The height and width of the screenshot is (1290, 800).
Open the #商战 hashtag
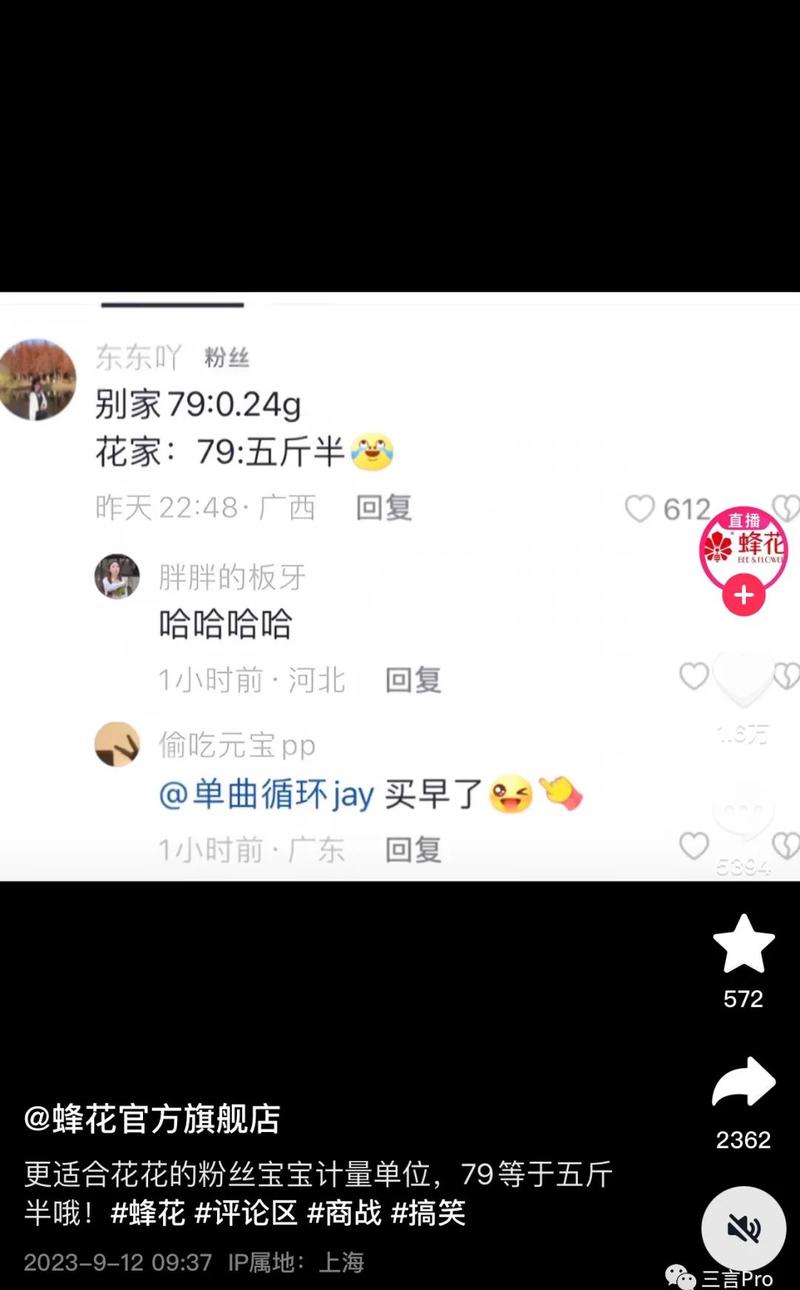[344, 1213]
